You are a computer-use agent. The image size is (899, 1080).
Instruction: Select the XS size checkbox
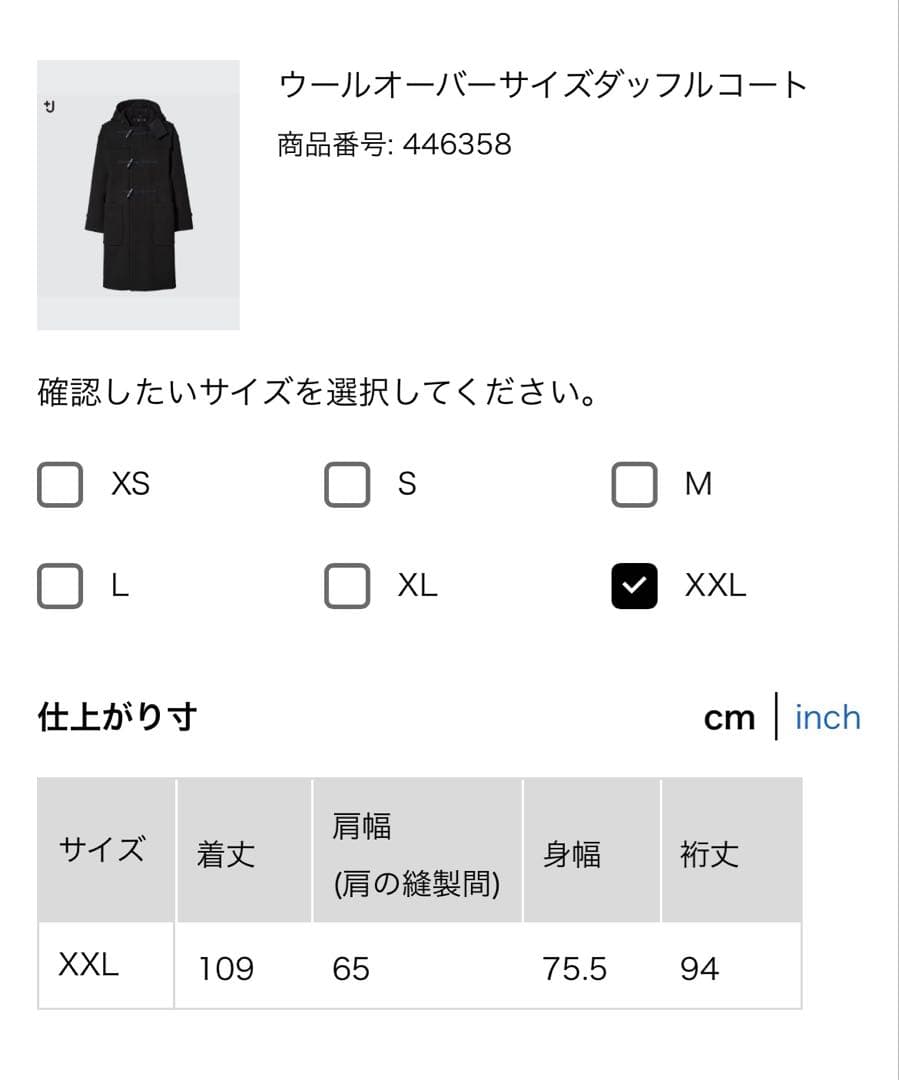click(60, 486)
